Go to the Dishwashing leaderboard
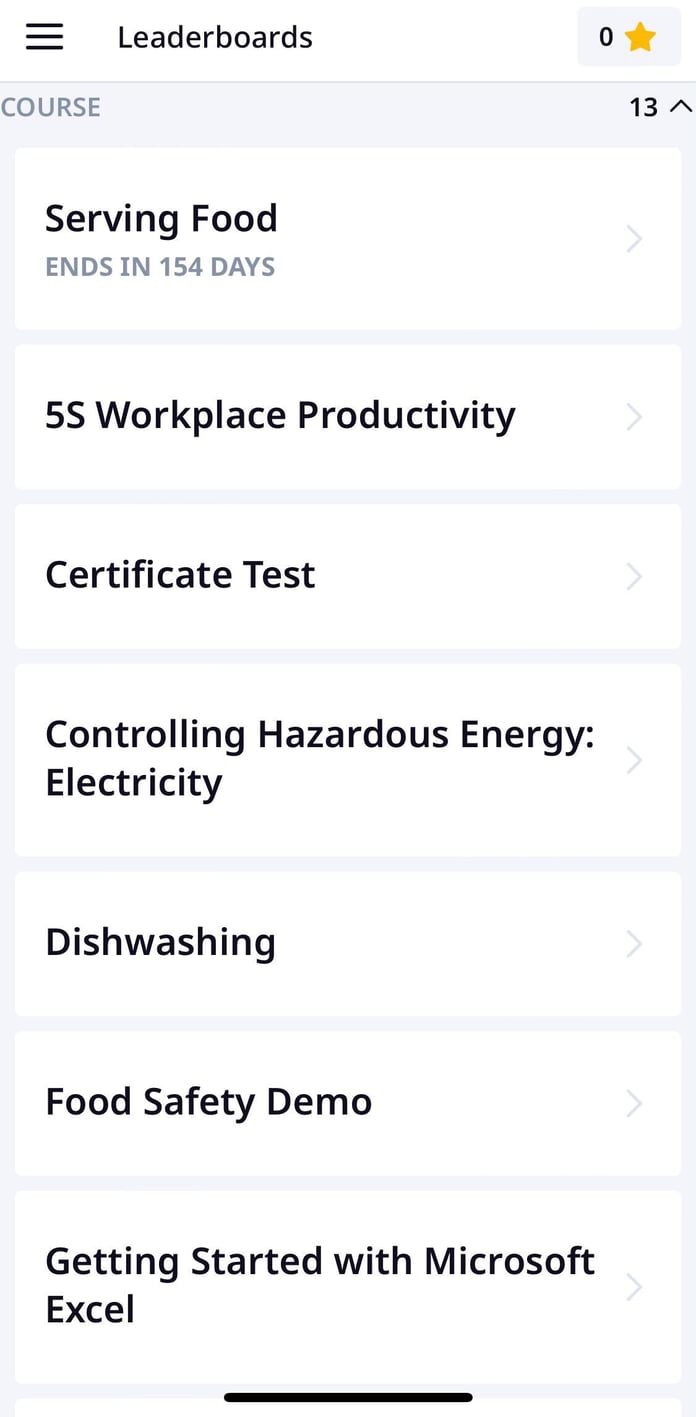The height and width of the screenshot is (1417, 696). click(347, 943)
